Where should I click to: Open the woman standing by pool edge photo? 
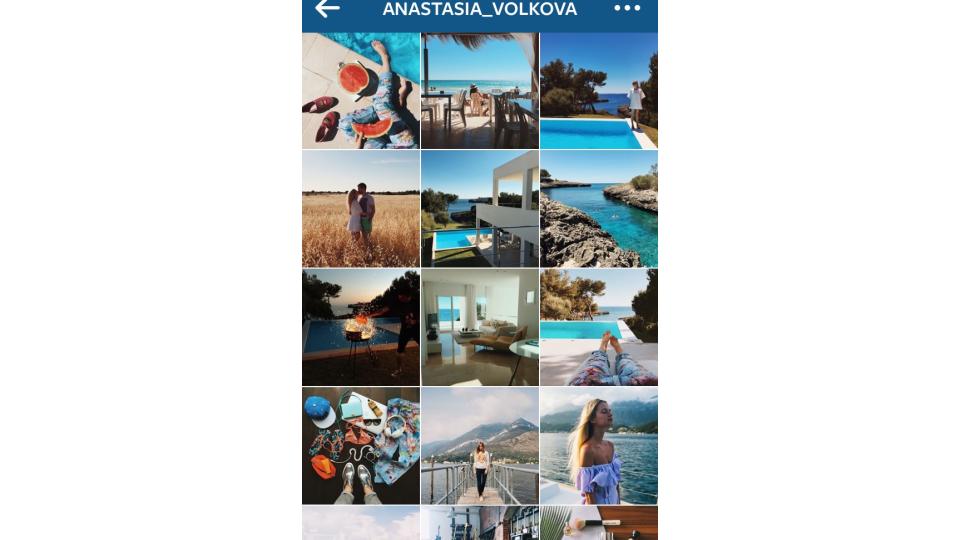[x=599, y=91]
